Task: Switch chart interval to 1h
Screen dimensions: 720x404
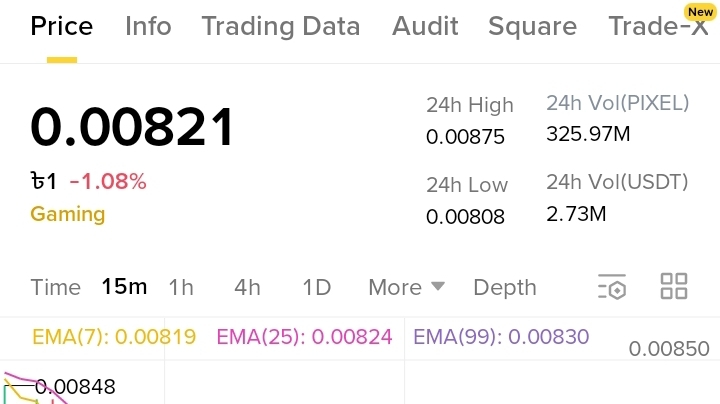Action: 181,288
